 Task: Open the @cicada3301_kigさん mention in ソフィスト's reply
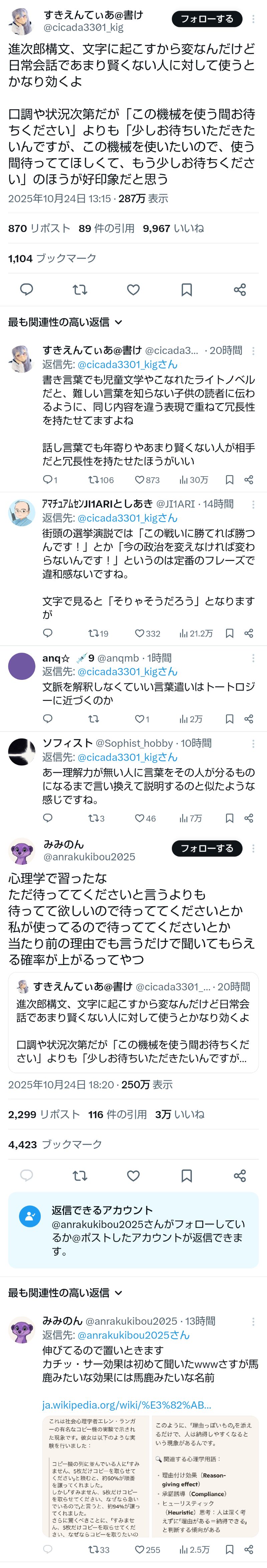[127, 757]
